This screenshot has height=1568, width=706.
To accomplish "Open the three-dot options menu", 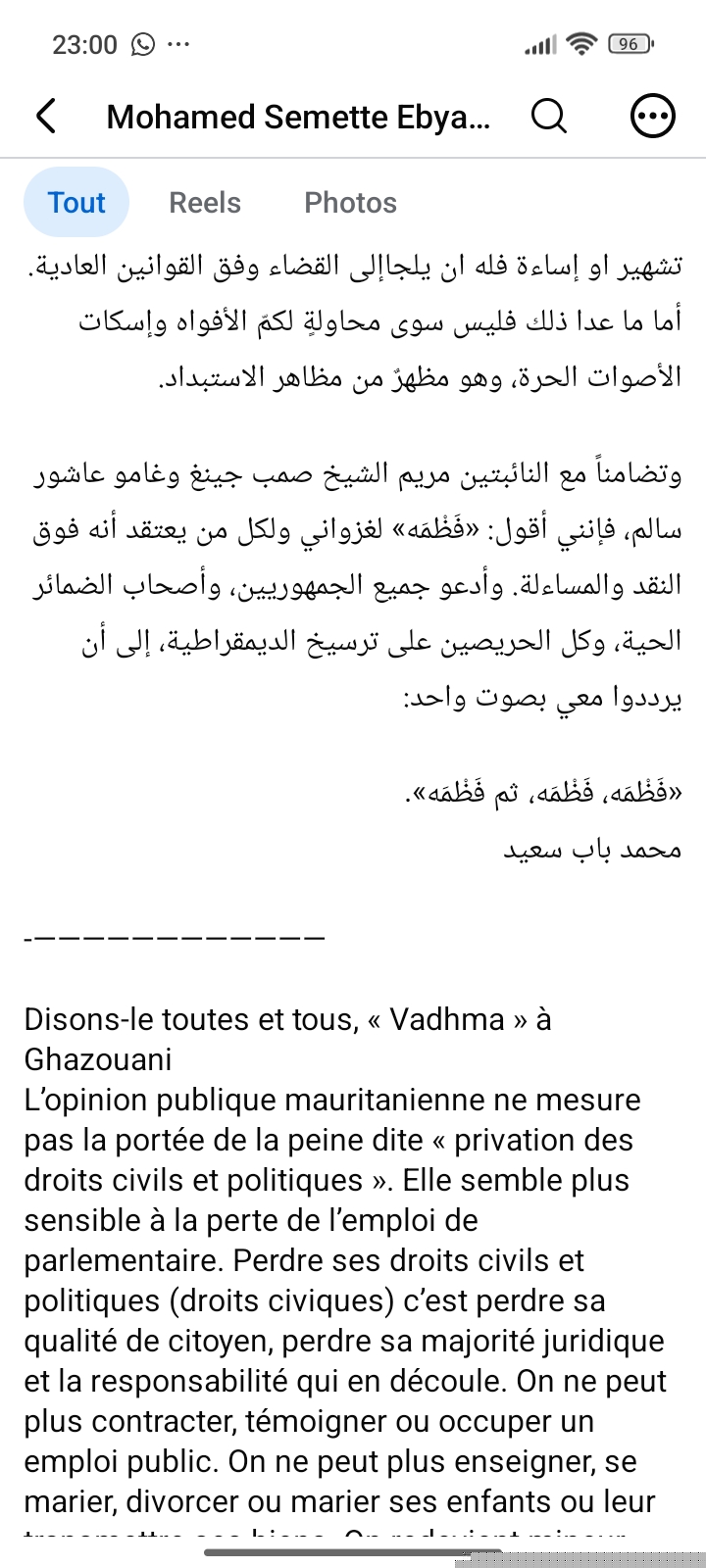I will click(x=652, y=116).
